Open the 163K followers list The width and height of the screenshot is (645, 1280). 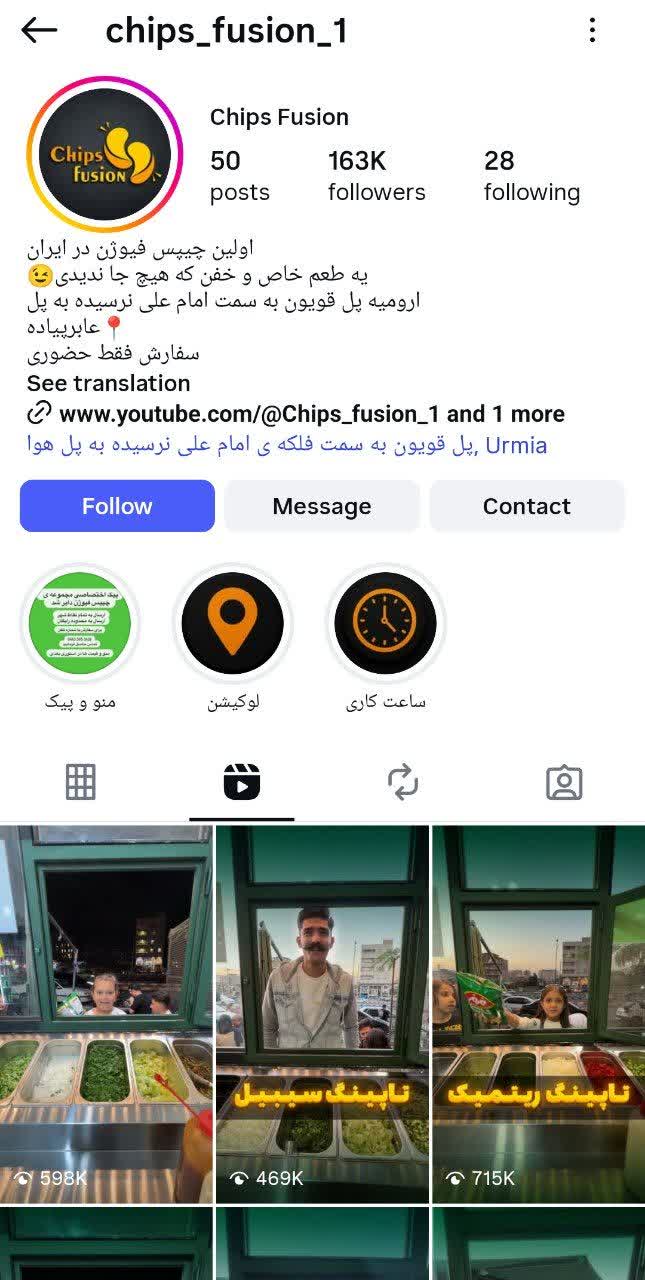click(x=376, y=175)
